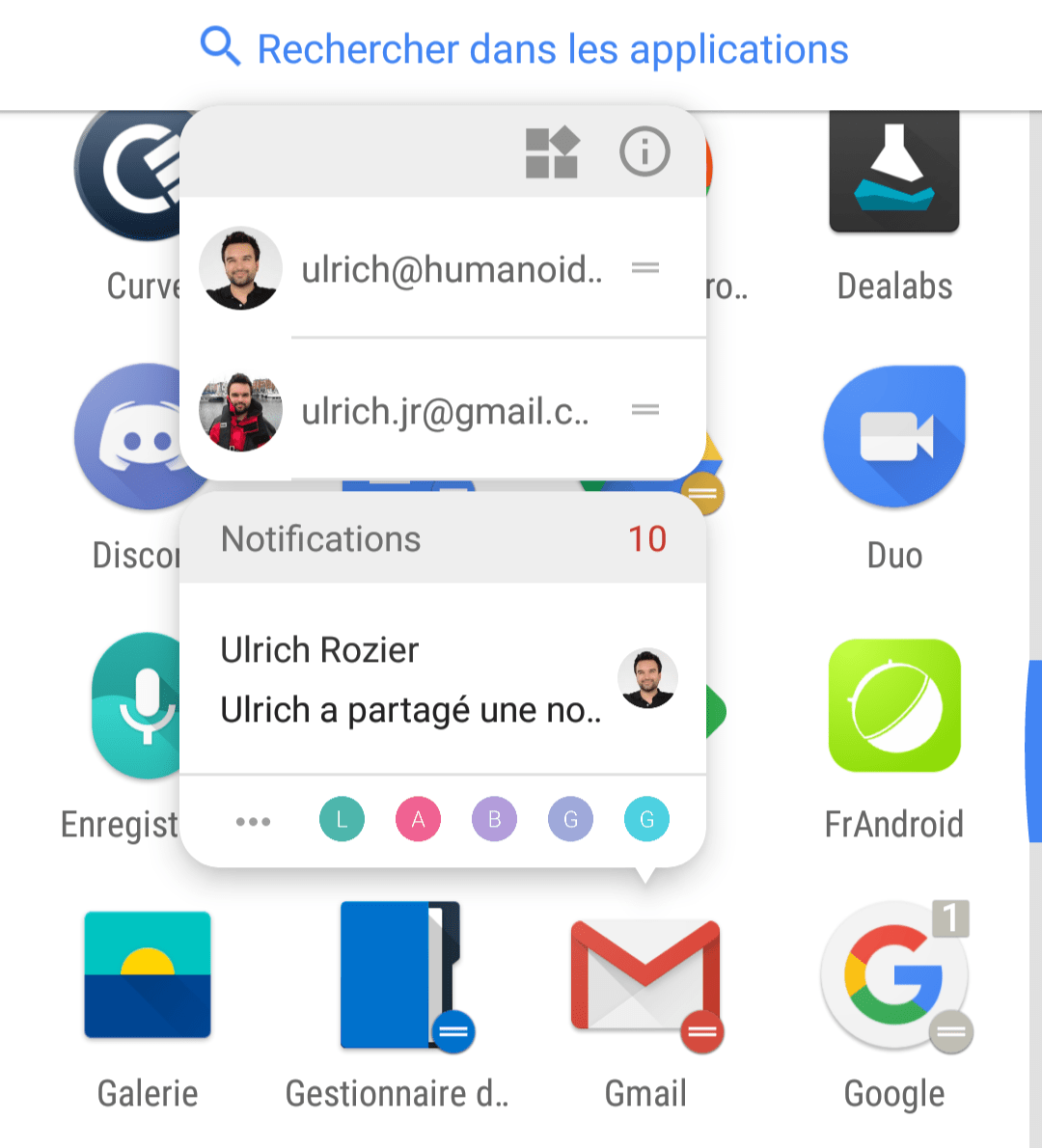Tap the pink A notification avatar
This screenshot has height=1148, width=1042.
click(x=418, y=819)
